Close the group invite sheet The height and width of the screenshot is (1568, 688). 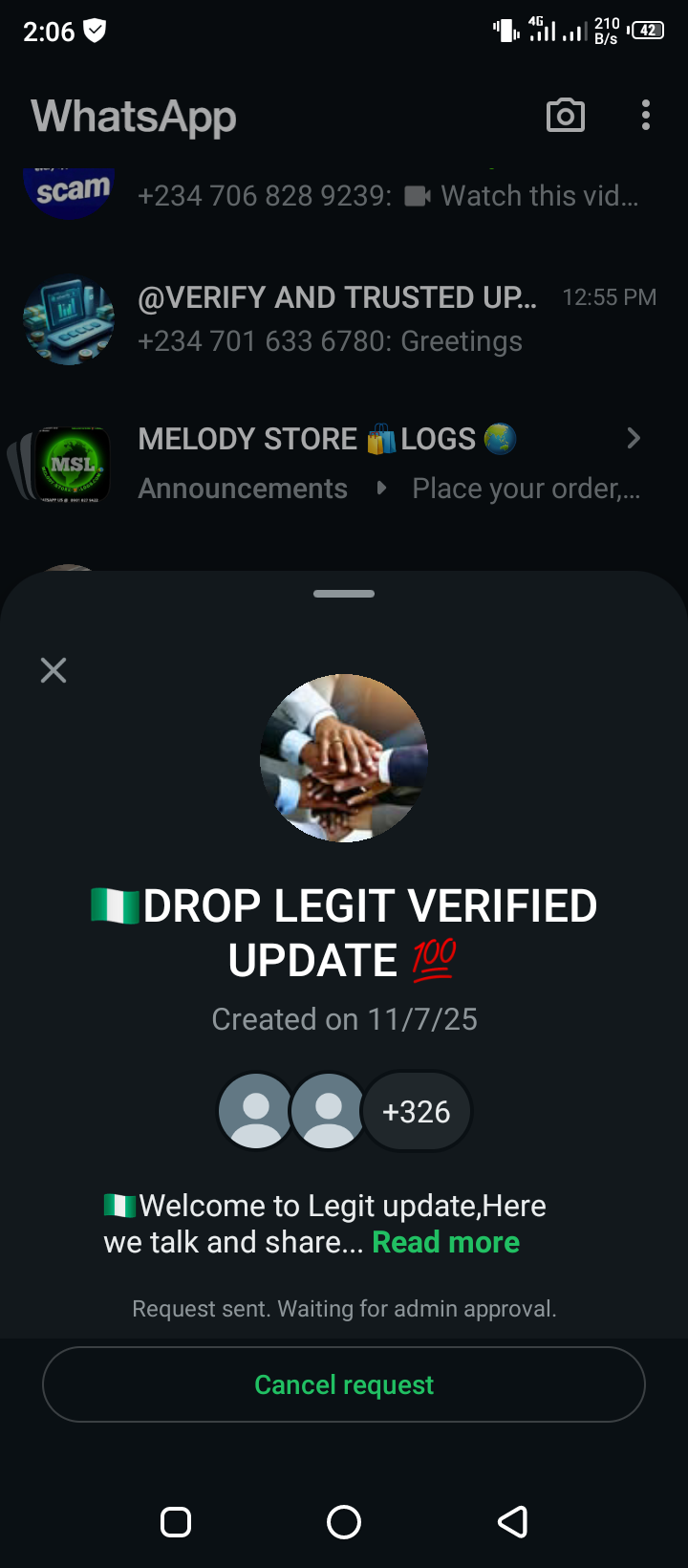(54, 670)
